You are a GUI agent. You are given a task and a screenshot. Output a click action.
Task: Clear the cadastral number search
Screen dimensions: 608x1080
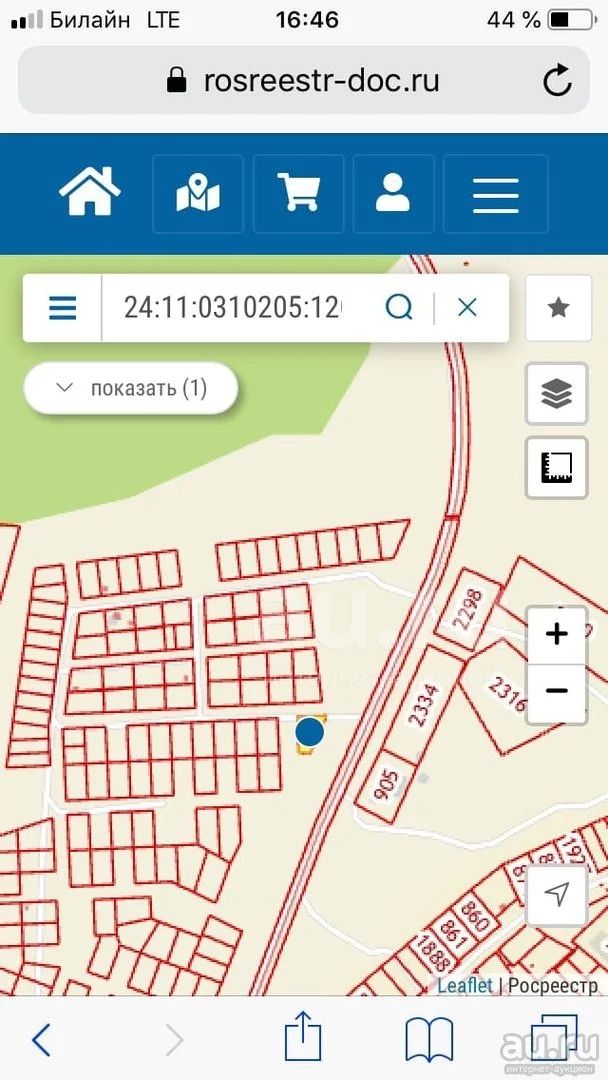click(x=467, y=307)
